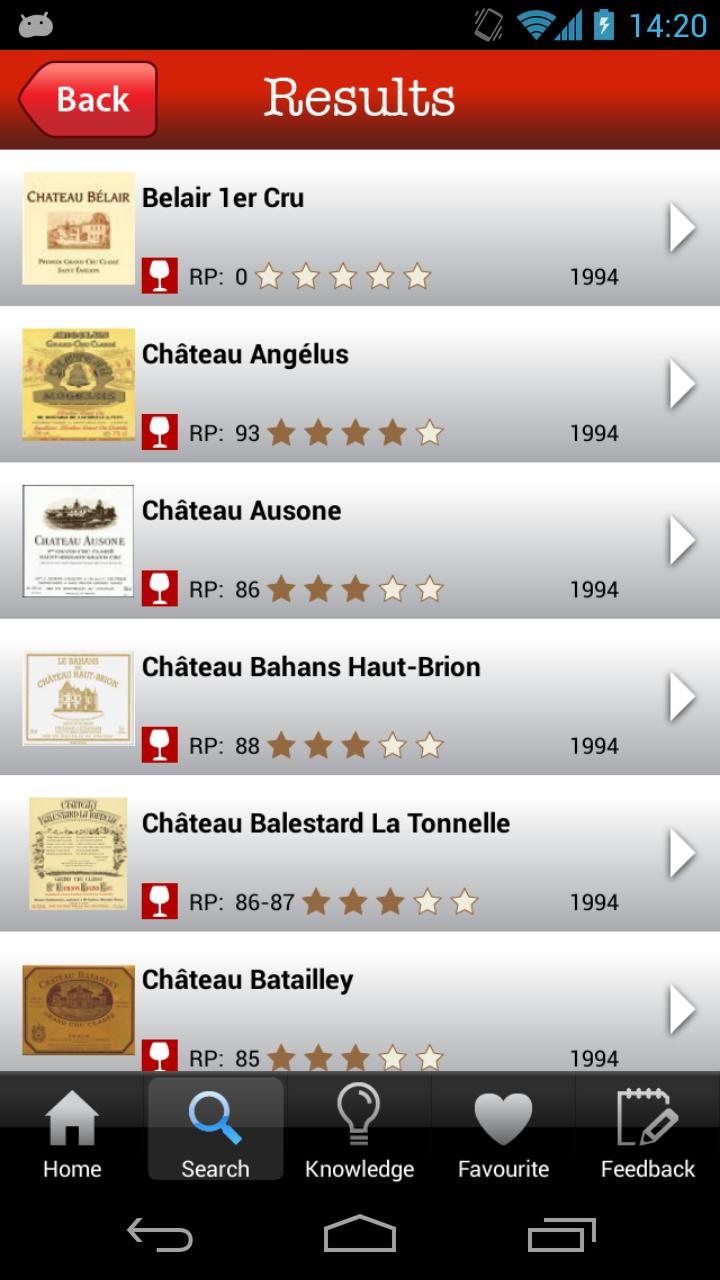
Task: Tap the system back button
Action: (160, 1235)
